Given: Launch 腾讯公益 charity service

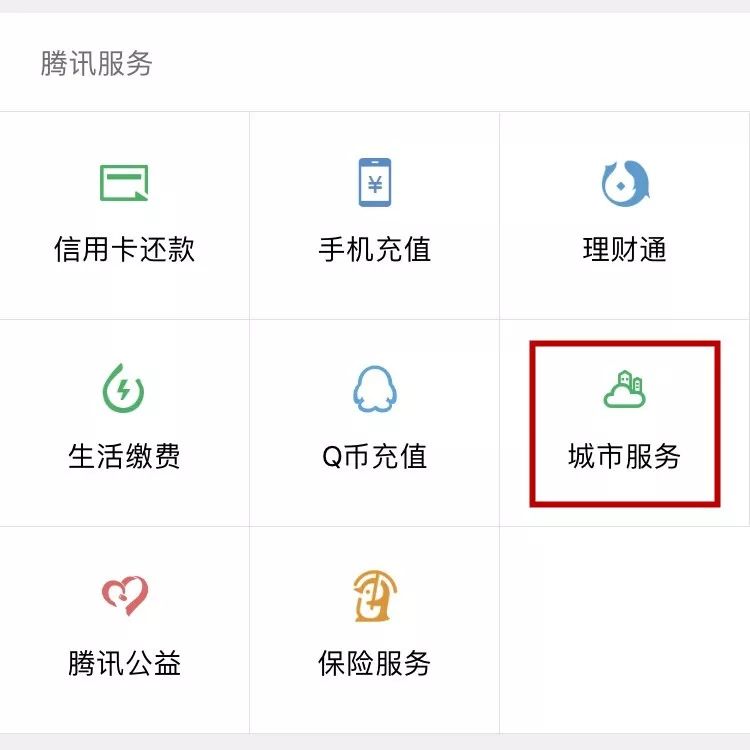Looking at the screenshot, I should (124, 629).
